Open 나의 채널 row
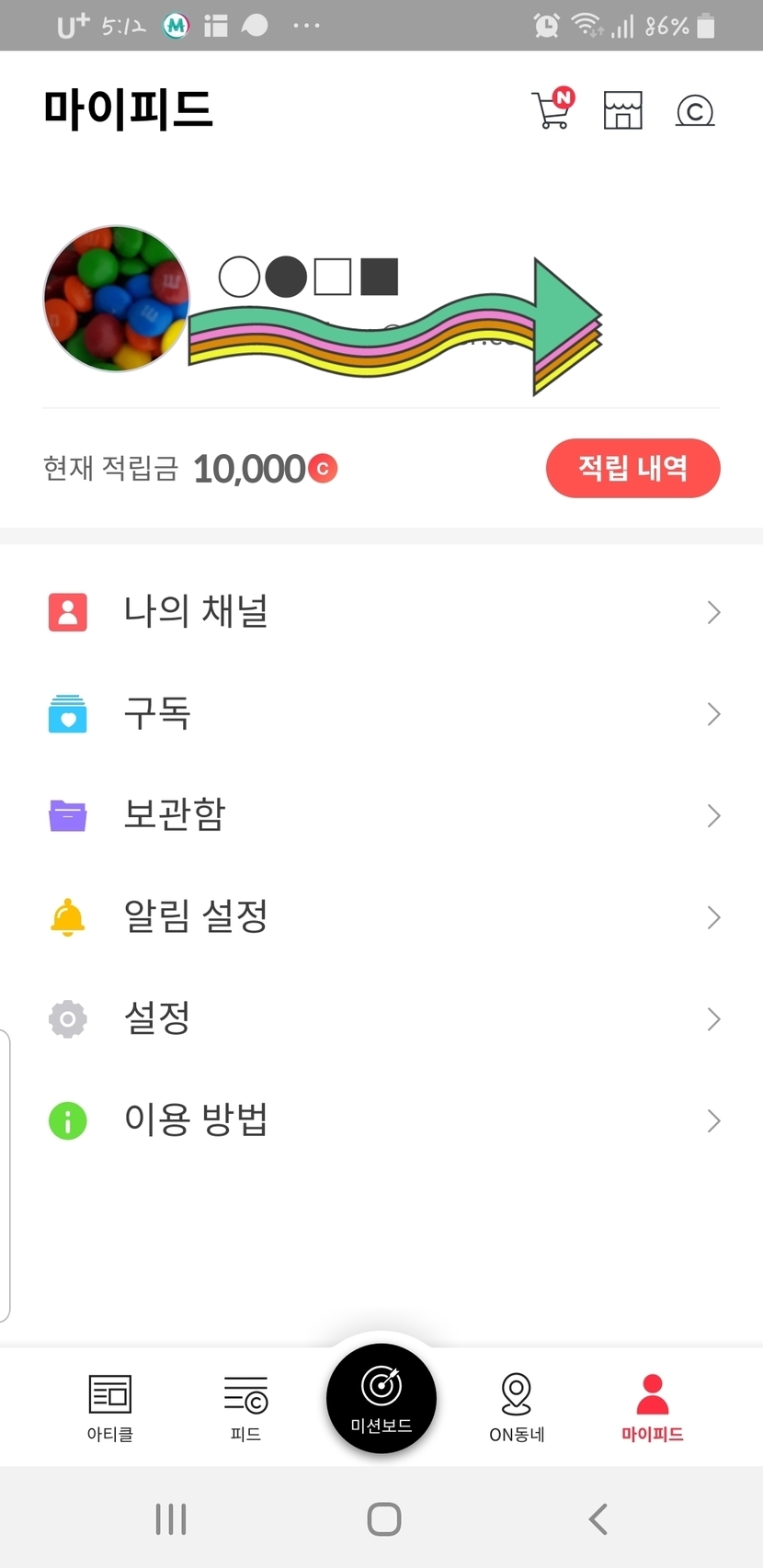 (x=381, y=612)
